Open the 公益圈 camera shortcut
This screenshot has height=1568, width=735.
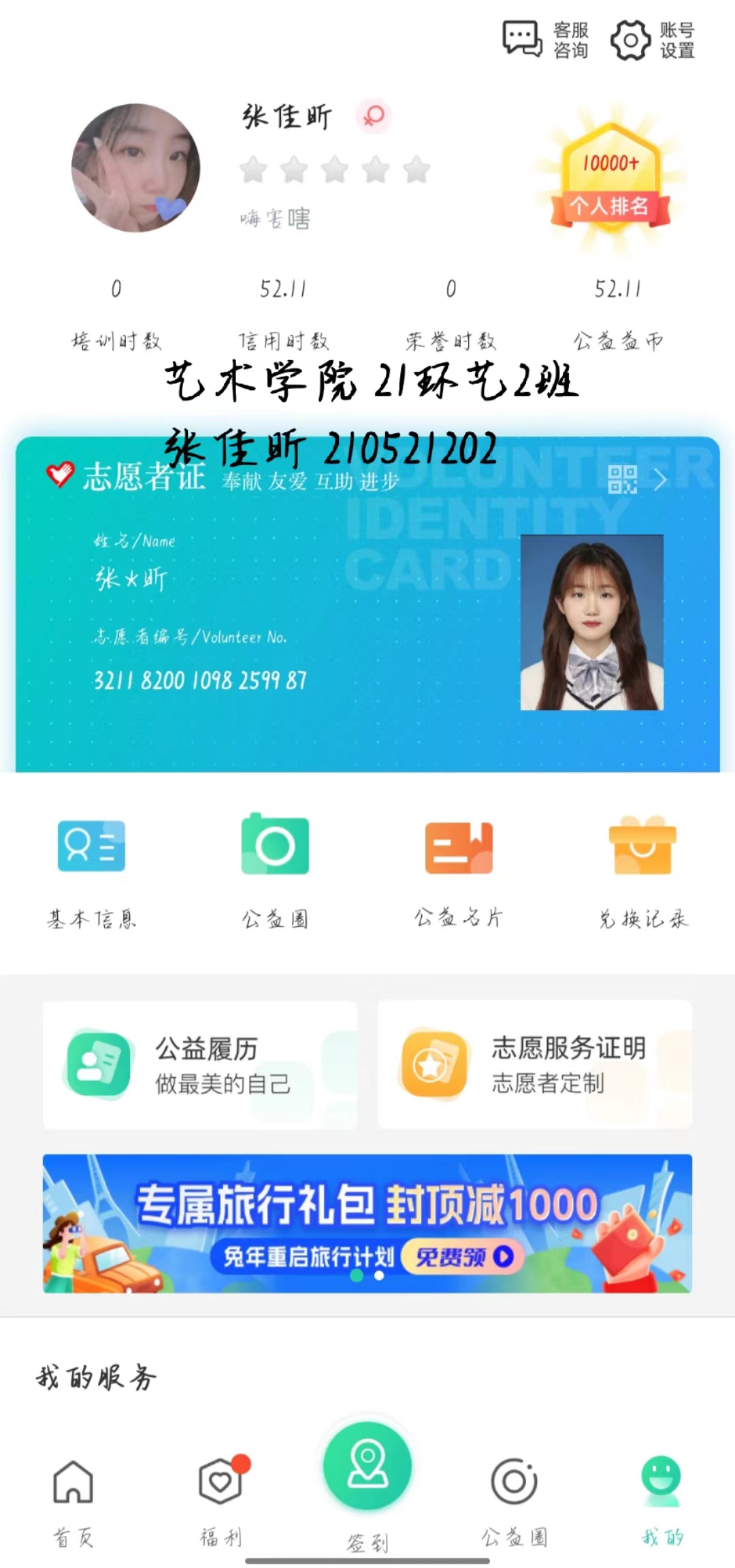coord(276,871)
